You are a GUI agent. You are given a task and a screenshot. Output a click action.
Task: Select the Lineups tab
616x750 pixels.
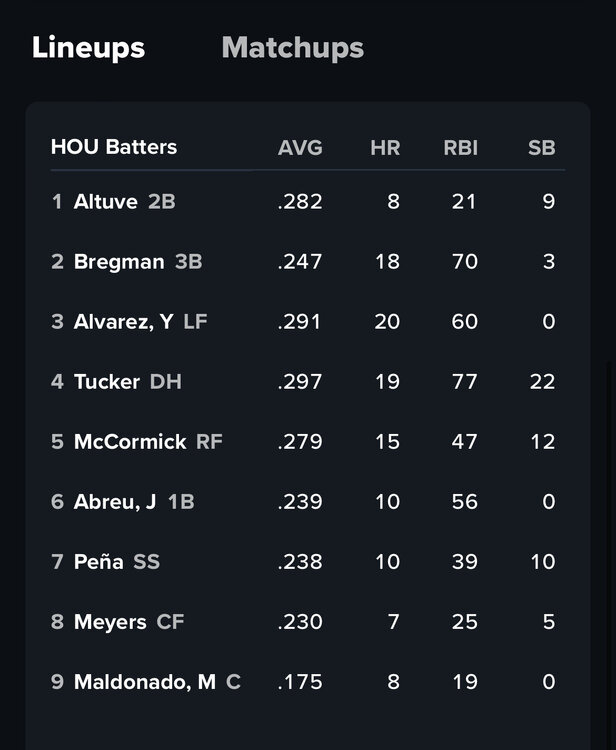tap(88, 48)
